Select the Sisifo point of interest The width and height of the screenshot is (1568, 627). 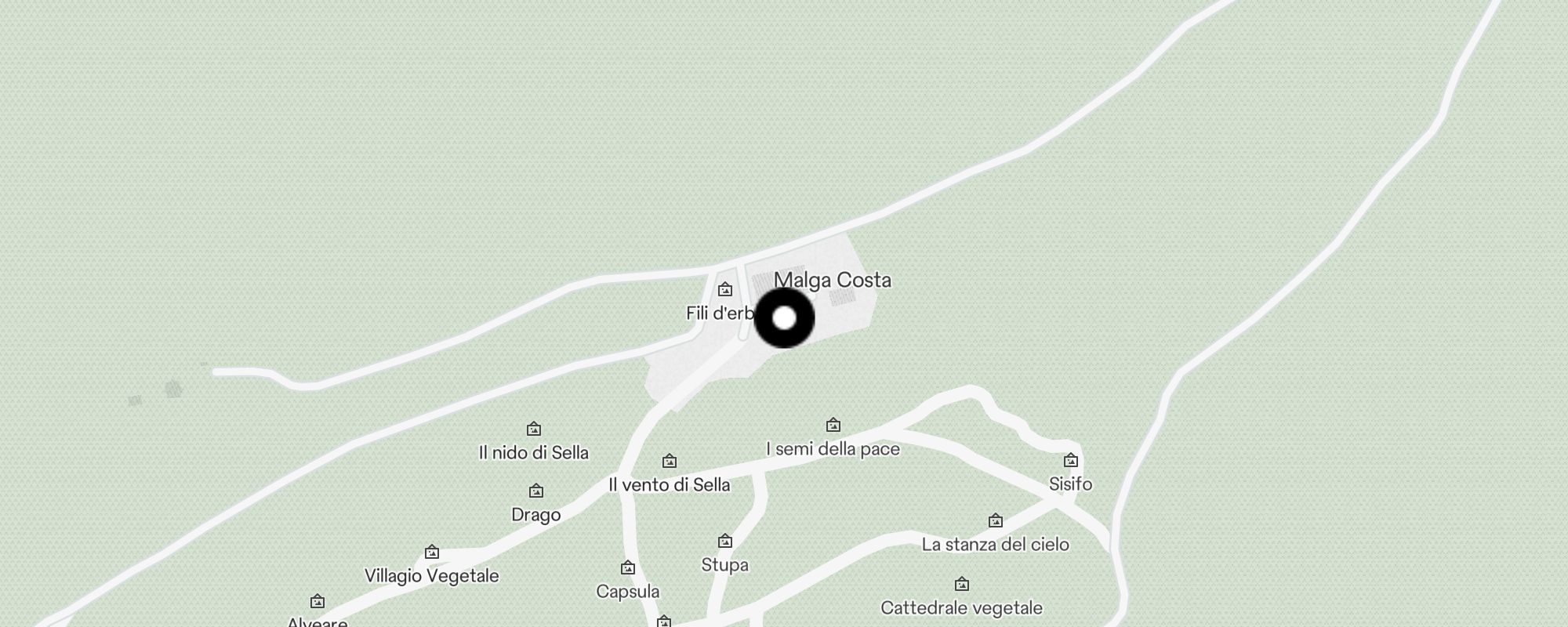pos(1071,460)
